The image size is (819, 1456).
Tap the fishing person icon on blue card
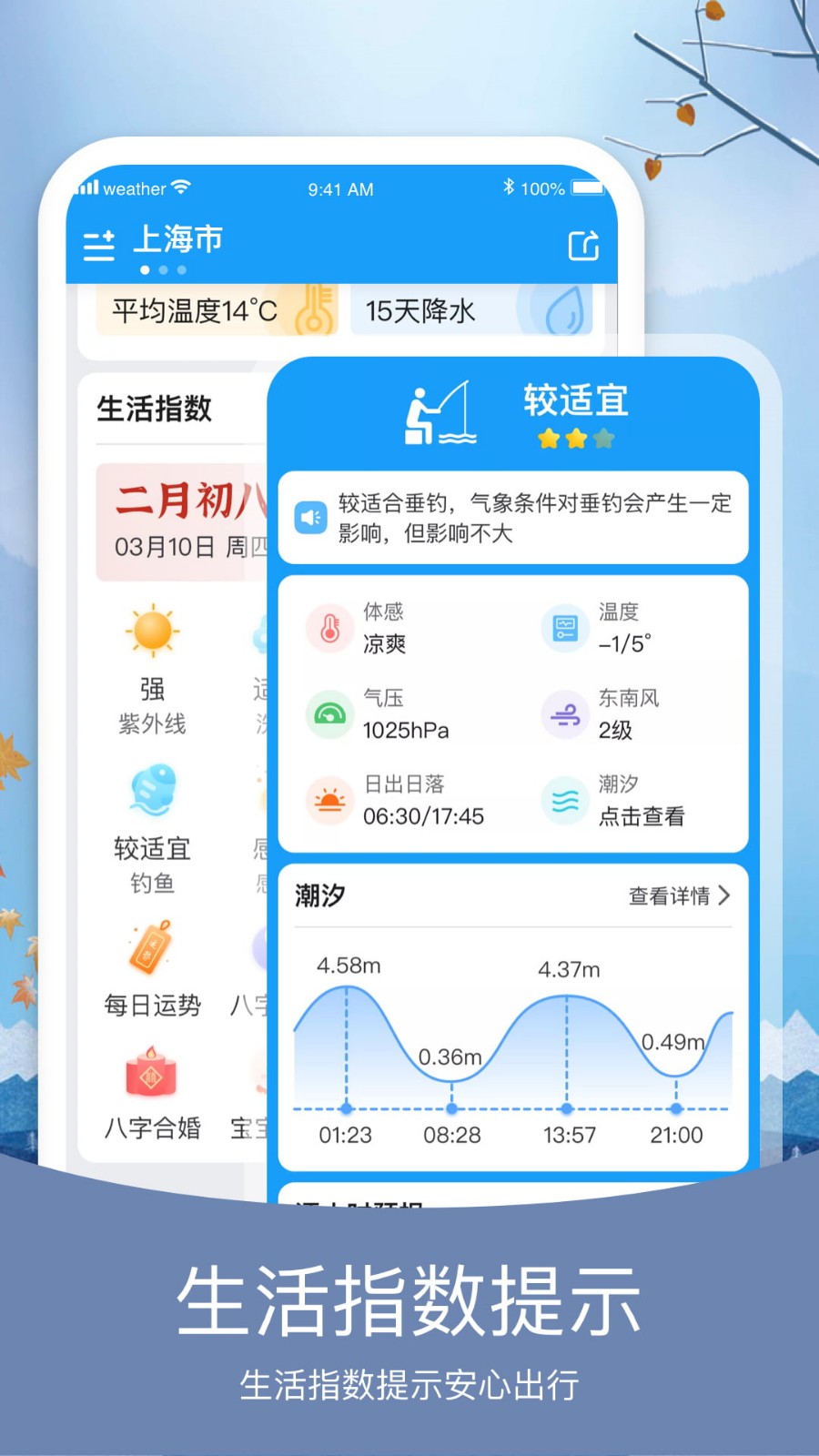(x=437, y=415)
